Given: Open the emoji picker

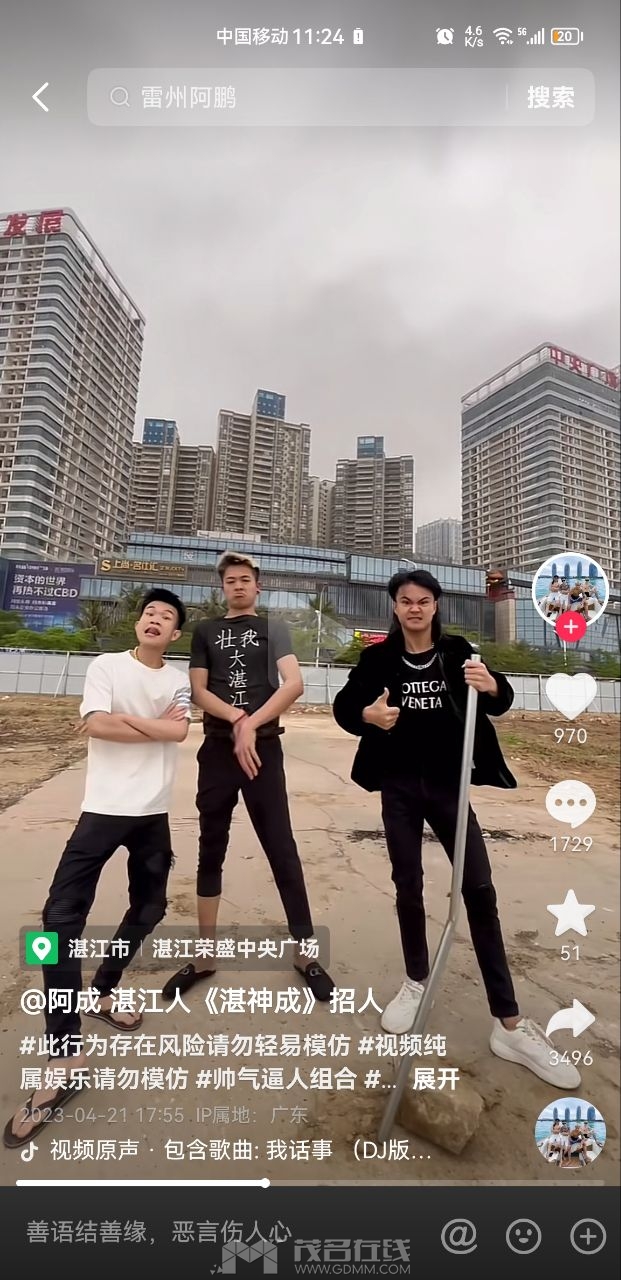Looking at the screenshot, I should [523, 1236].
